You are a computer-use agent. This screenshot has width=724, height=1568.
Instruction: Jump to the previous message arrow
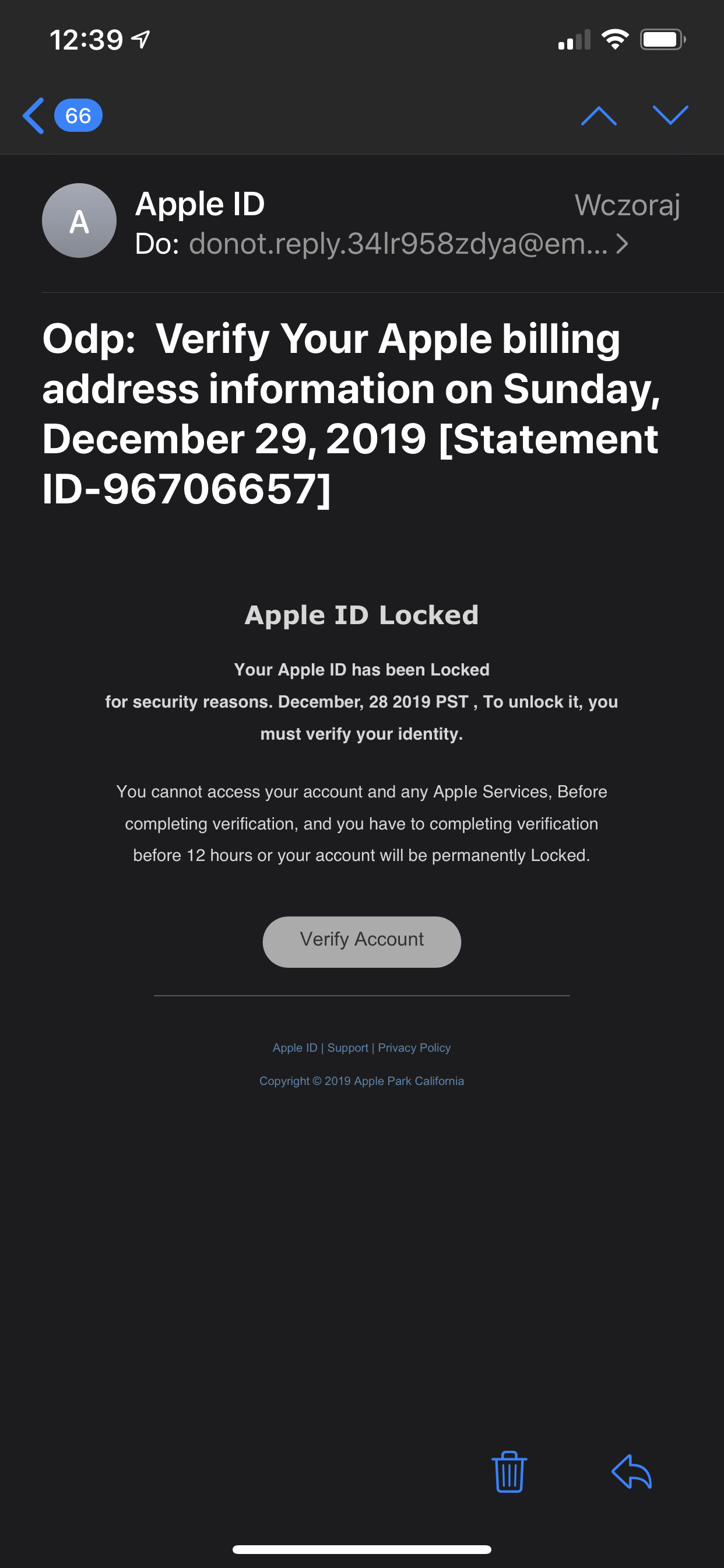tap(599, 115)
